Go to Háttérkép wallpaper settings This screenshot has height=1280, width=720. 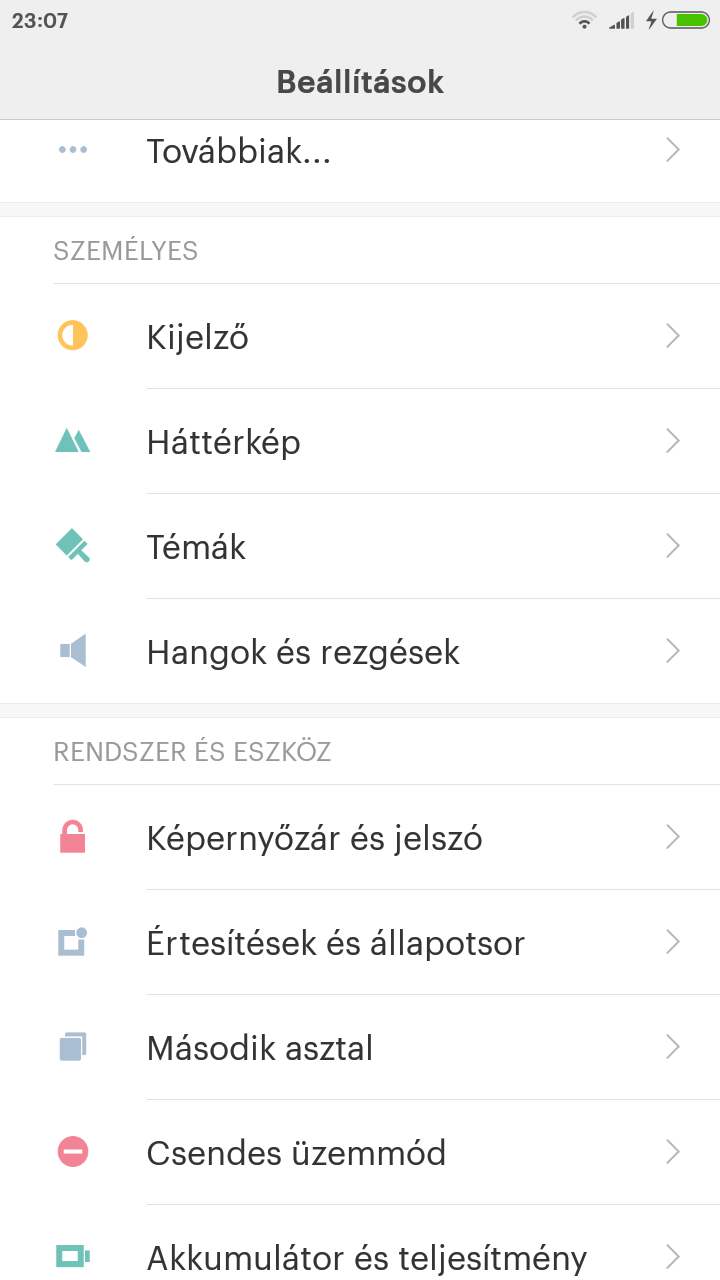(360, 441)
